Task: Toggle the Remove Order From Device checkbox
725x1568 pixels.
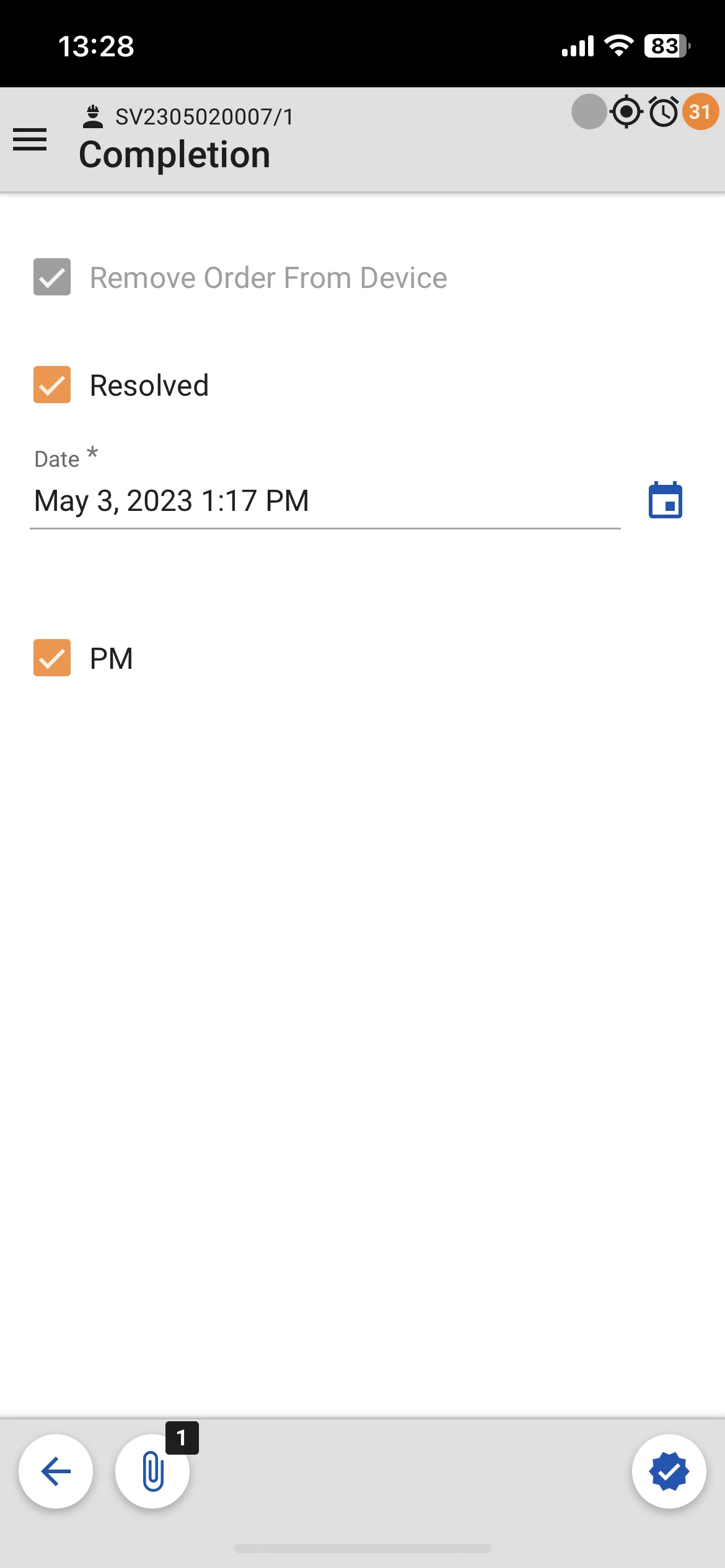Action: pyautogui.click(x=52, y=277)
